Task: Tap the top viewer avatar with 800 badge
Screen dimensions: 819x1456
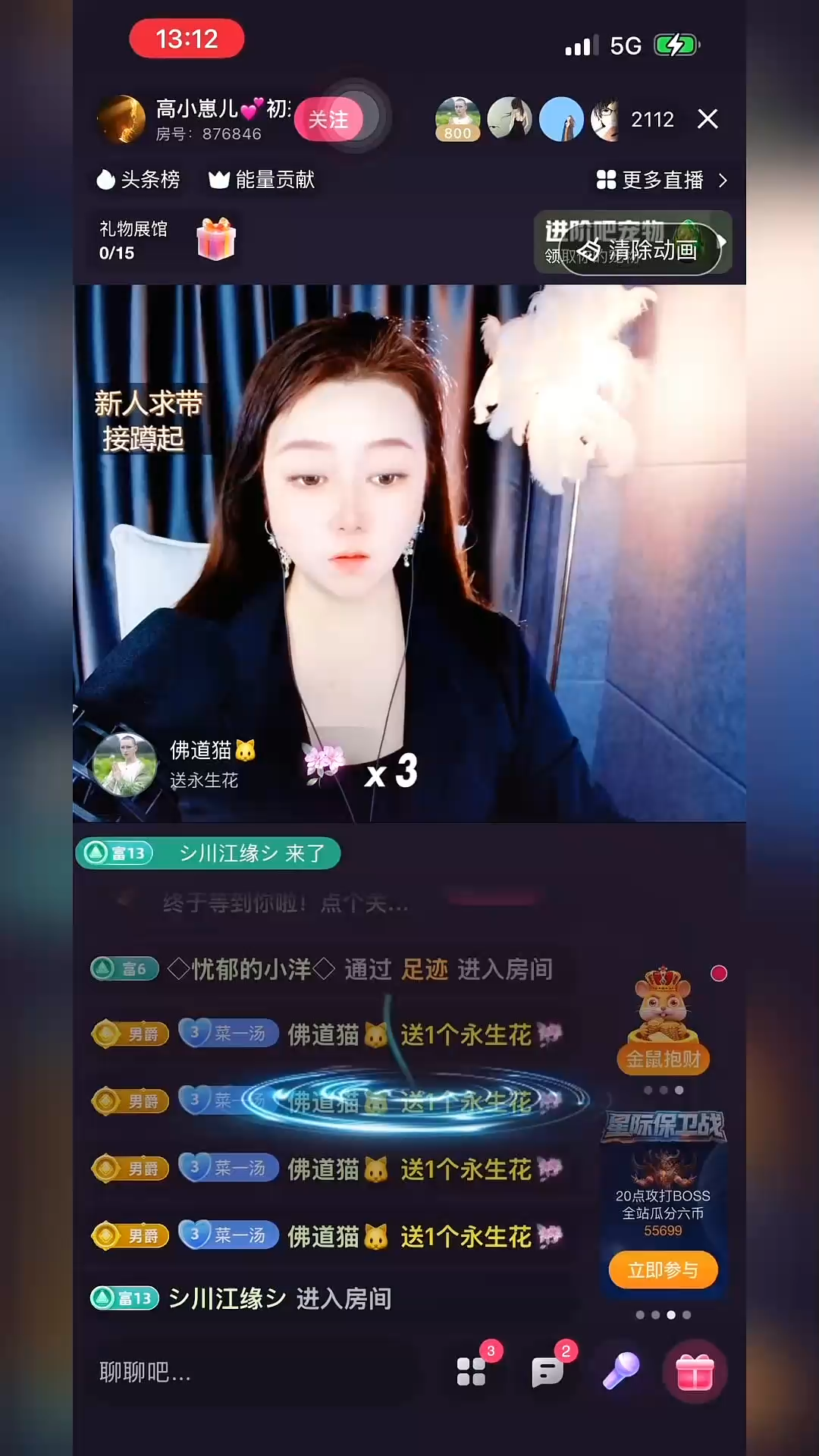Action: click(x=457, y=119)
